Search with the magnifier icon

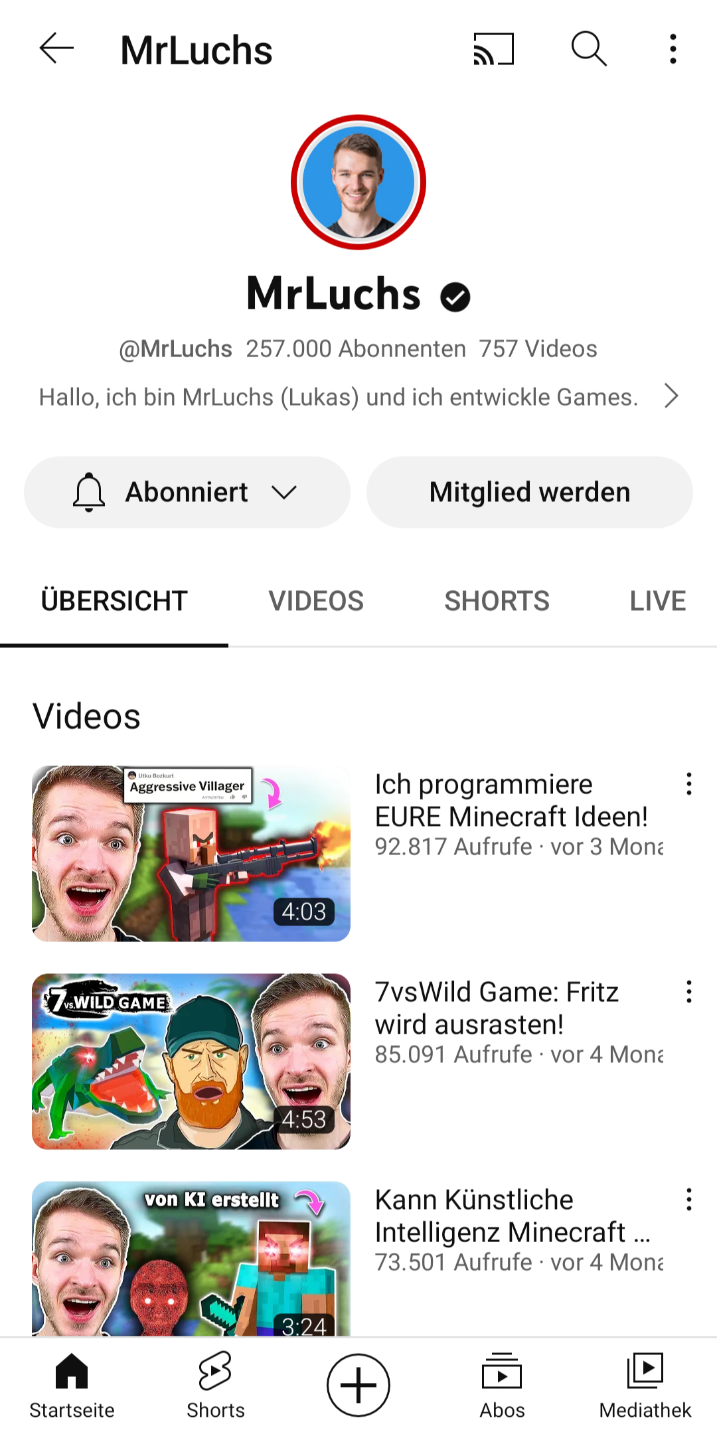click(x=589, y=49)
